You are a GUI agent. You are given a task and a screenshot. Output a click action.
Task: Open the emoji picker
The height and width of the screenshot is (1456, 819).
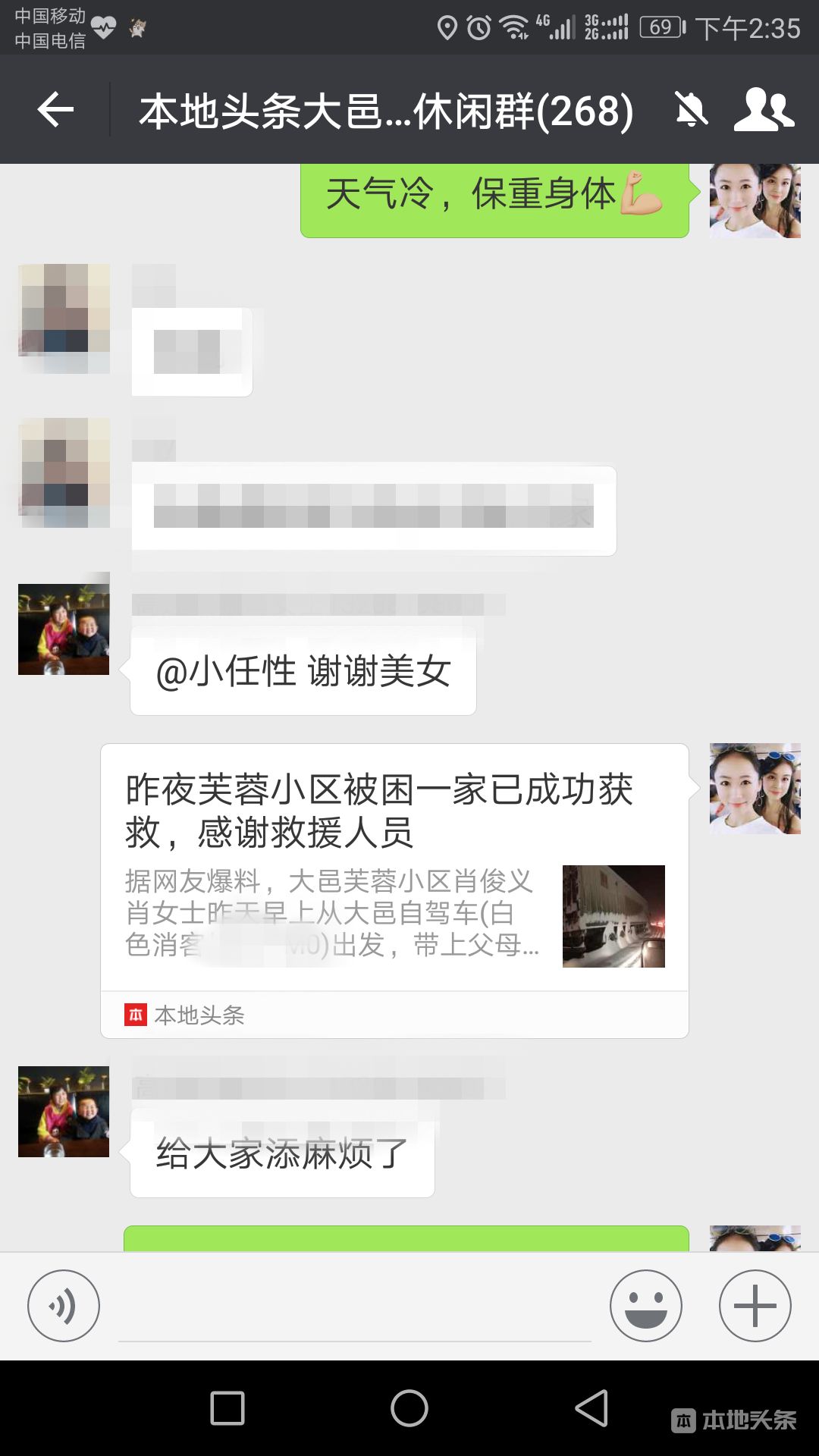(646, 1306)
